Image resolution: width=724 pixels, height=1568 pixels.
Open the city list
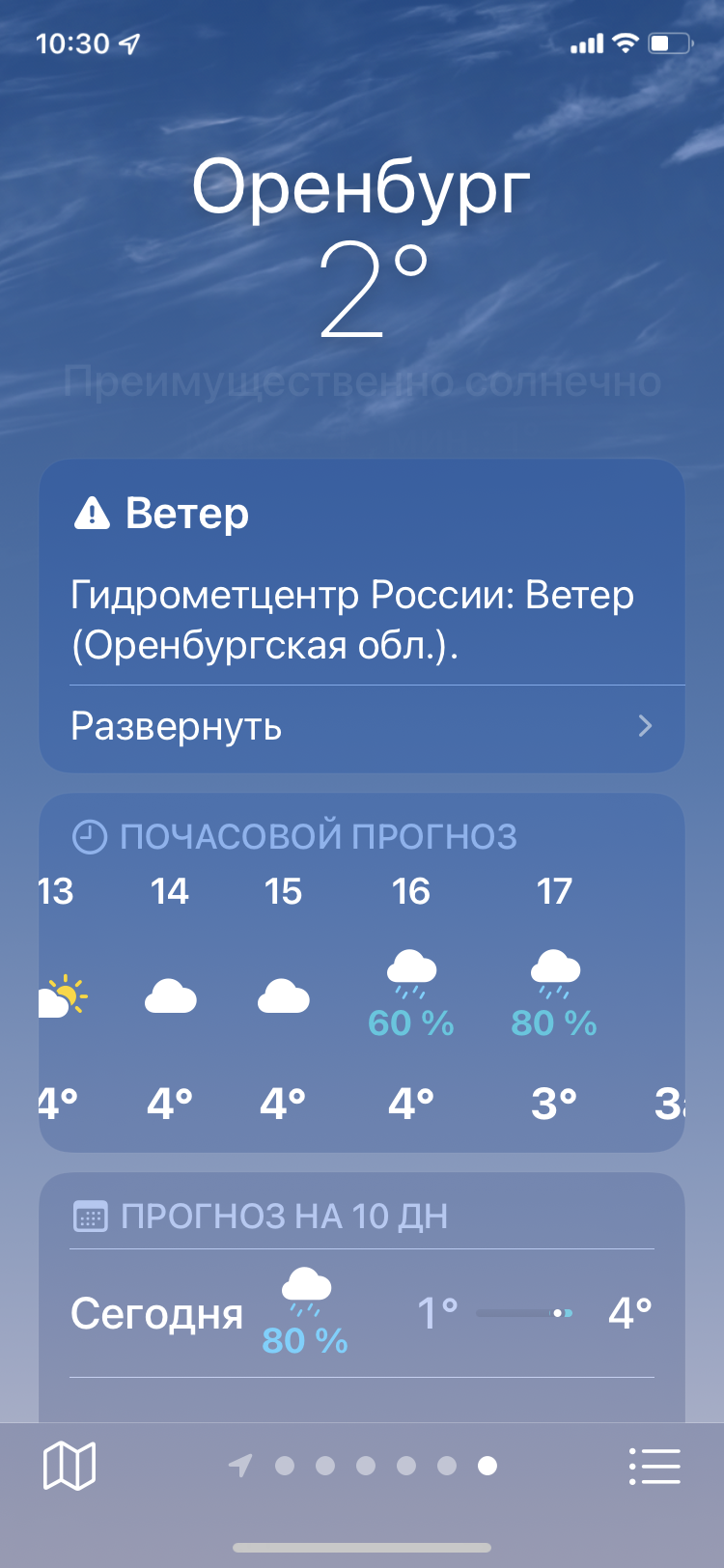654,1466
